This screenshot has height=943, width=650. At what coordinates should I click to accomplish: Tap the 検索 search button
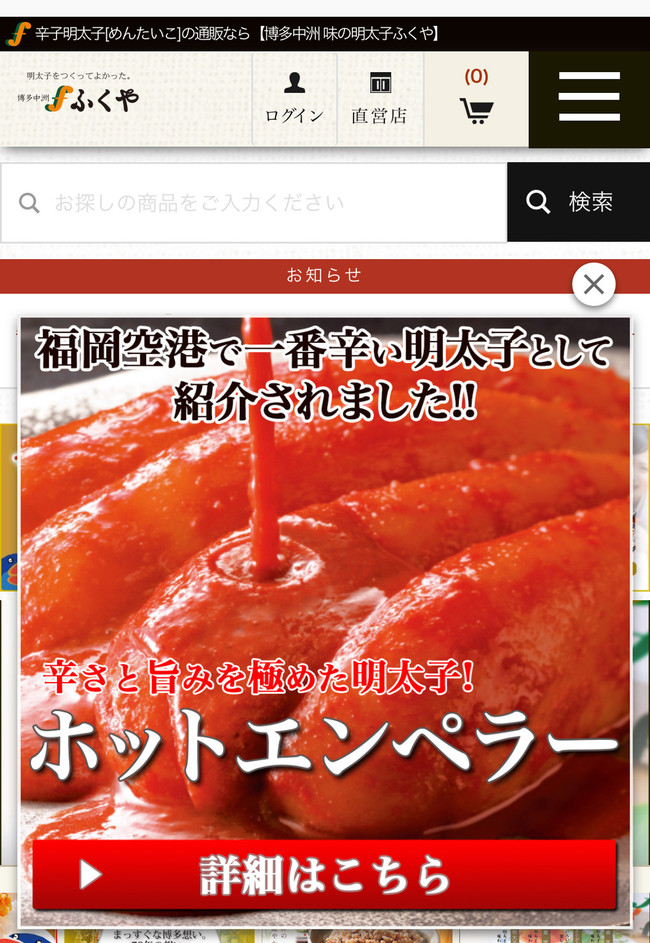click(578, 203)
